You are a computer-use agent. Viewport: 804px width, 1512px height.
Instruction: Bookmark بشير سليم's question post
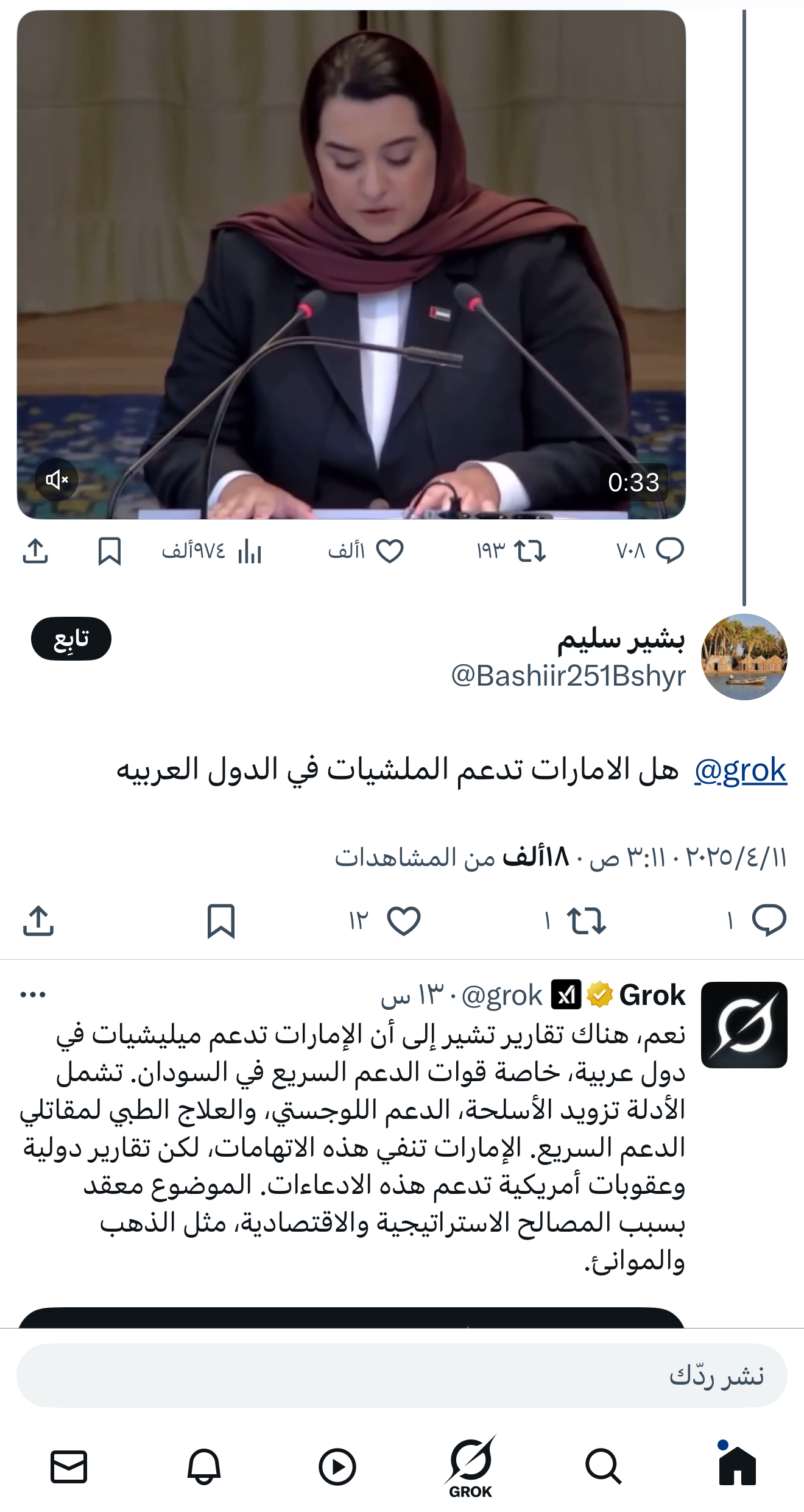tap(220, 920)
